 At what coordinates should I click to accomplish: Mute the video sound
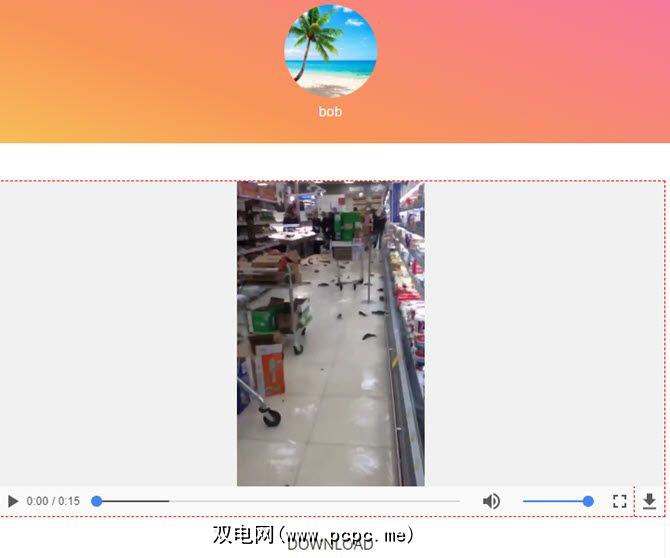(491, 501)
